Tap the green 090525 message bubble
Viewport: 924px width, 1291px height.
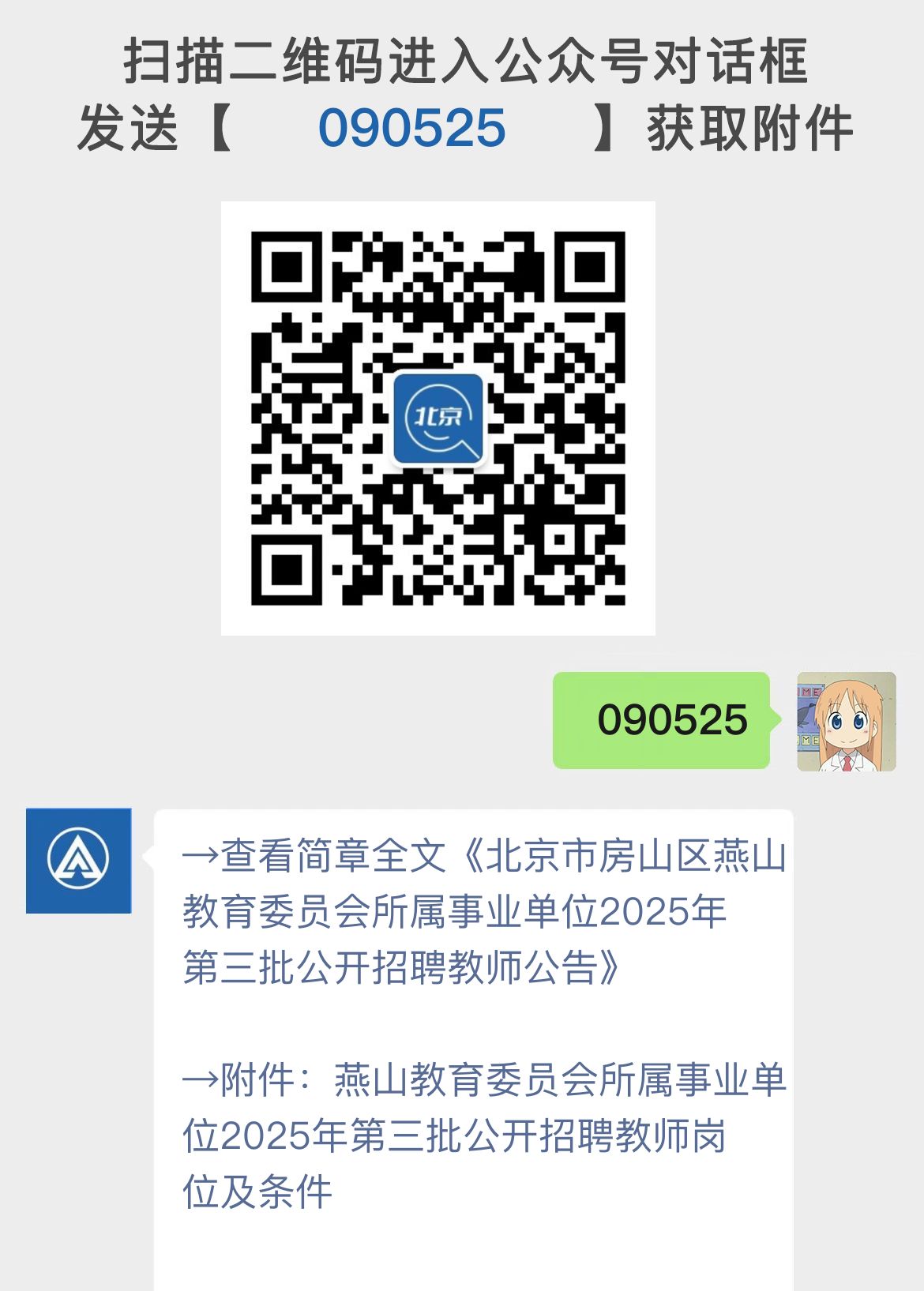(x=662, y=721)
